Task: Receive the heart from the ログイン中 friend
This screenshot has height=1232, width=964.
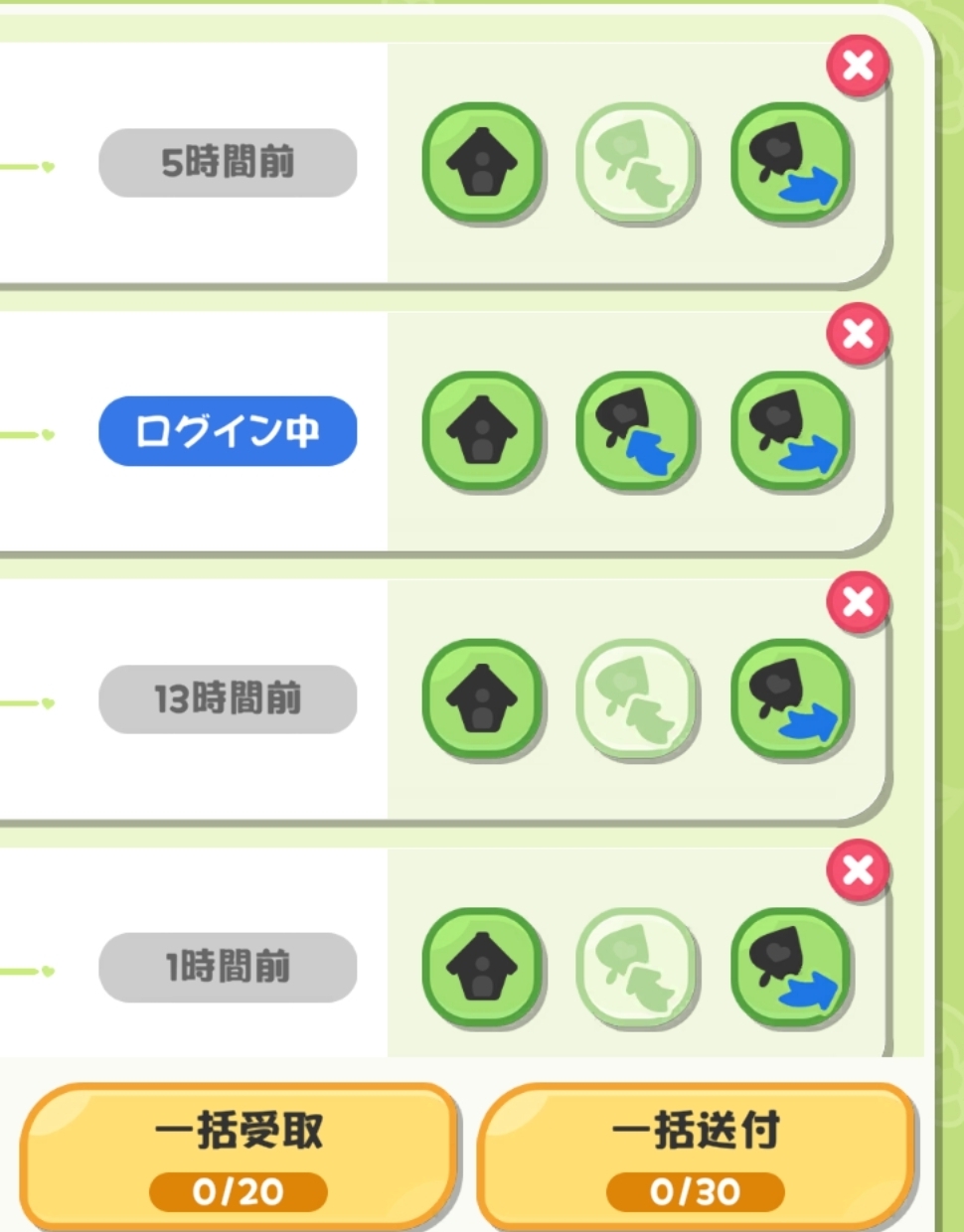Action: pos(636,429)
